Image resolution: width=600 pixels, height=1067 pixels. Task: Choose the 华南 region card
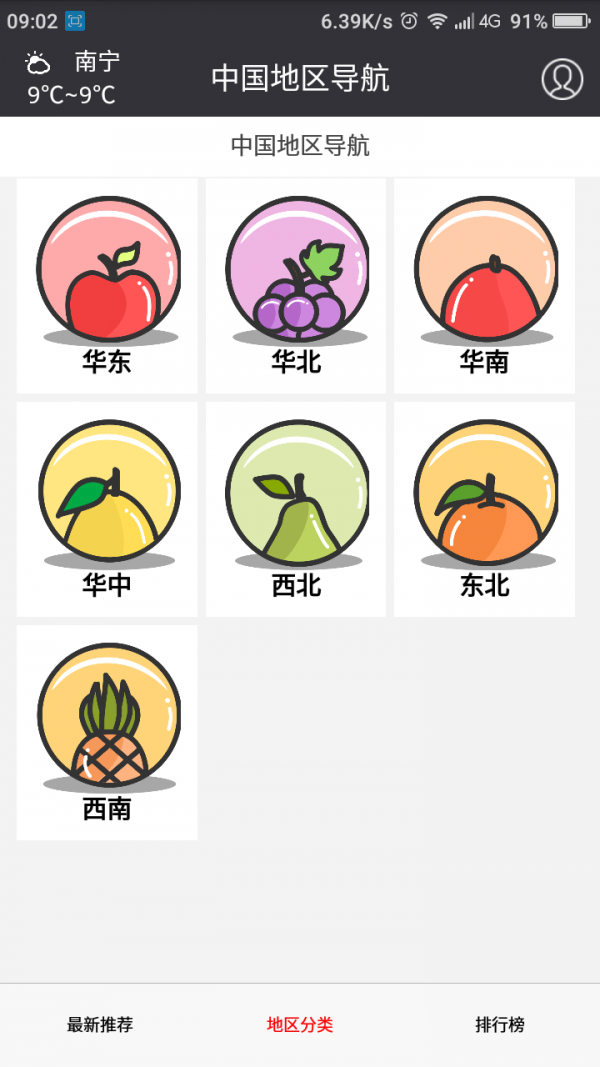(x=484, y=286)
